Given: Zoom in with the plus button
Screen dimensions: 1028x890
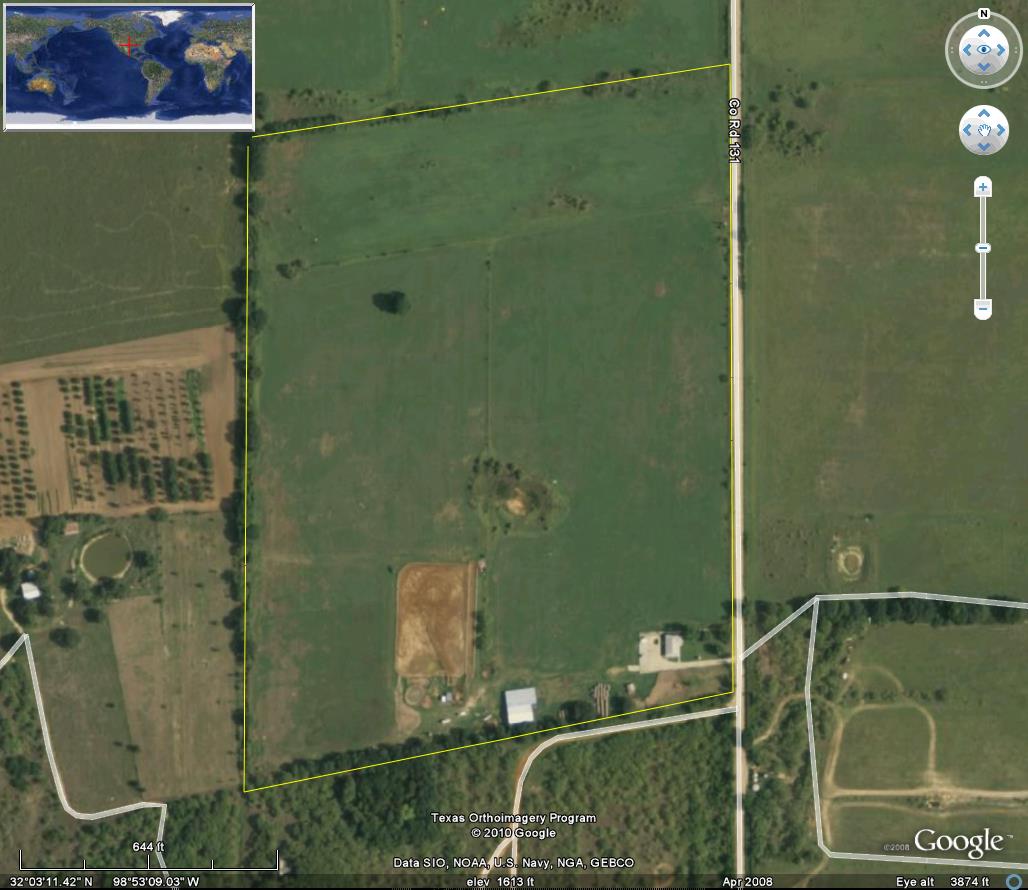Looking at the screenshot, I should (983, 187).
